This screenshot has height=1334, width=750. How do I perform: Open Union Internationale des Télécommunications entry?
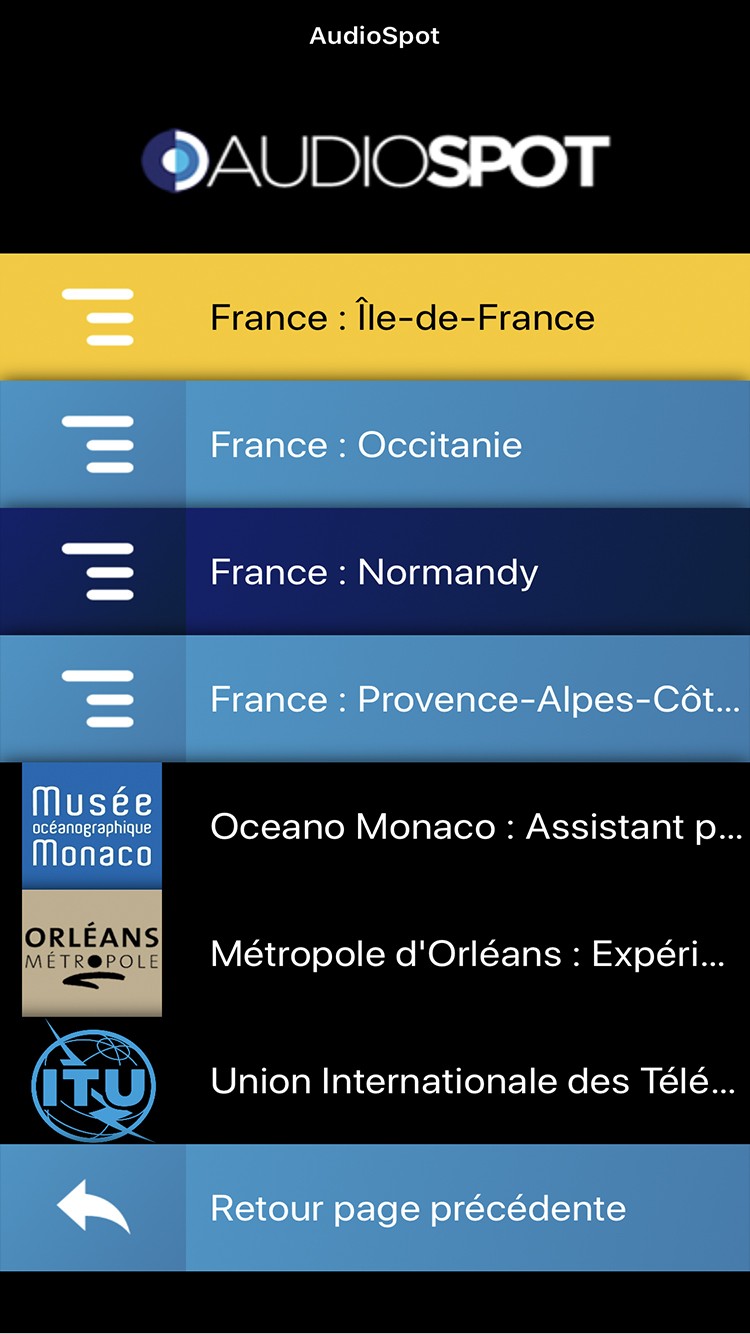coord(375,1080)
